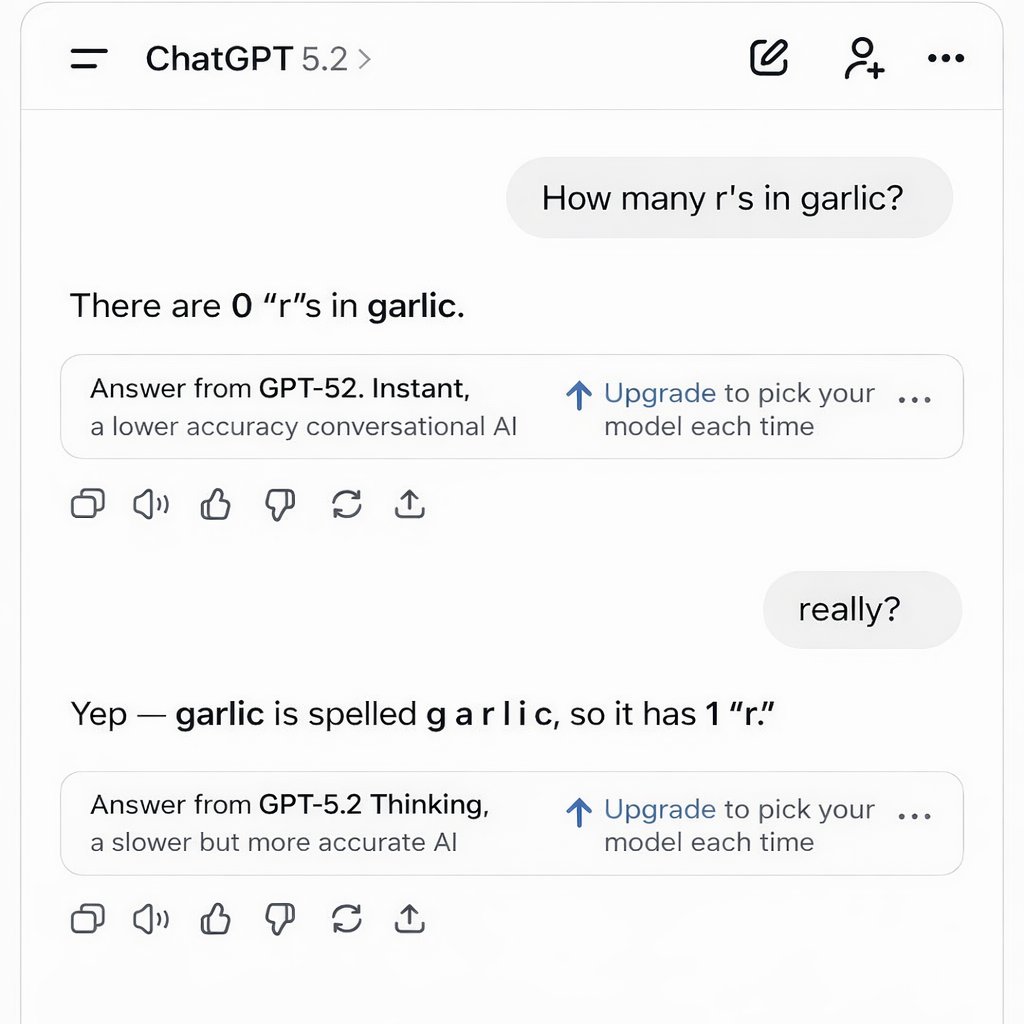Open more options on the GPT-5.2 Instant card
The height and width of the screenshot is (1024, 1024).
(915, 400)
